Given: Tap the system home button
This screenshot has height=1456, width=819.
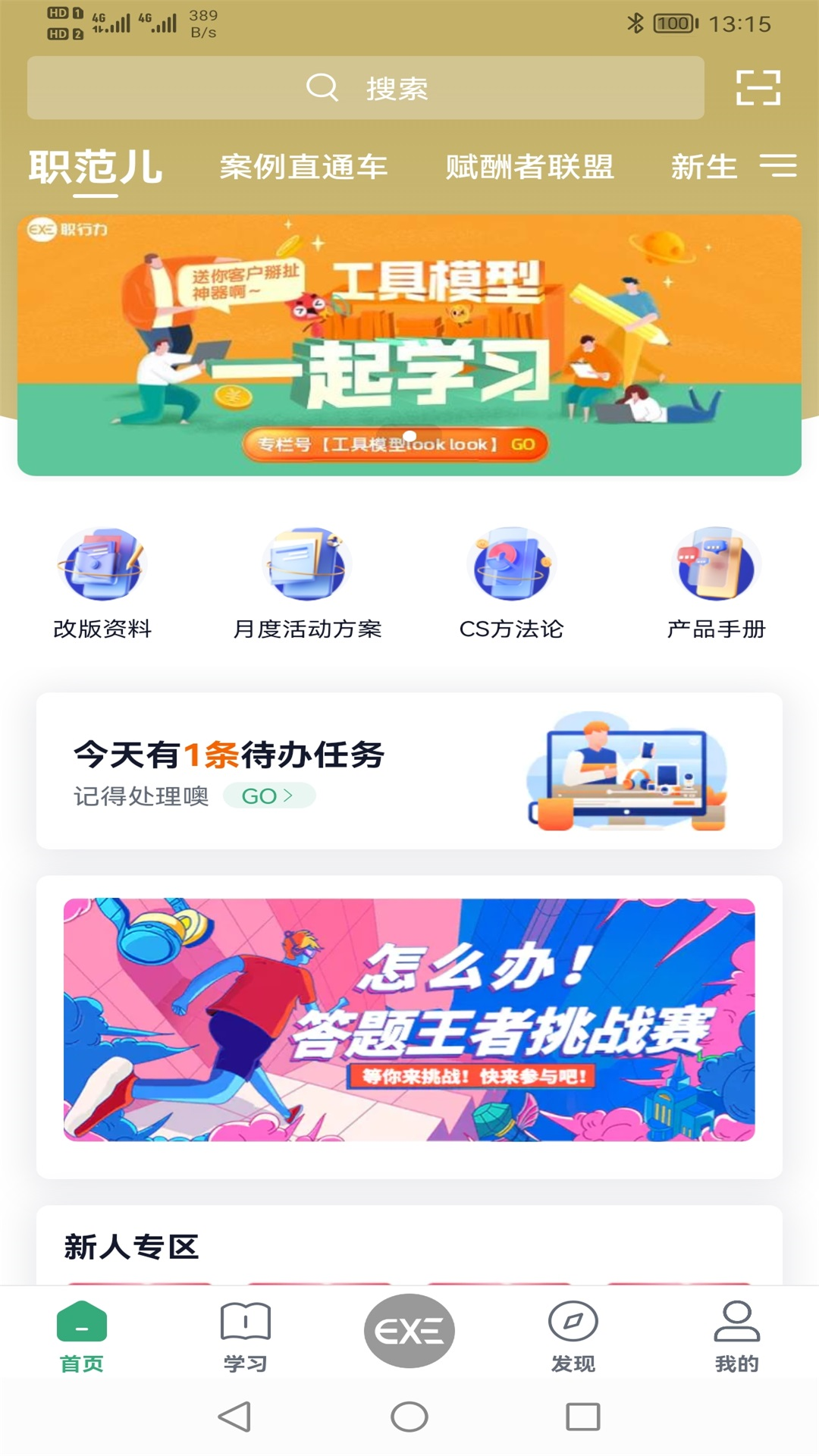Looking at the screenshot, I should tap(409, 1417).
